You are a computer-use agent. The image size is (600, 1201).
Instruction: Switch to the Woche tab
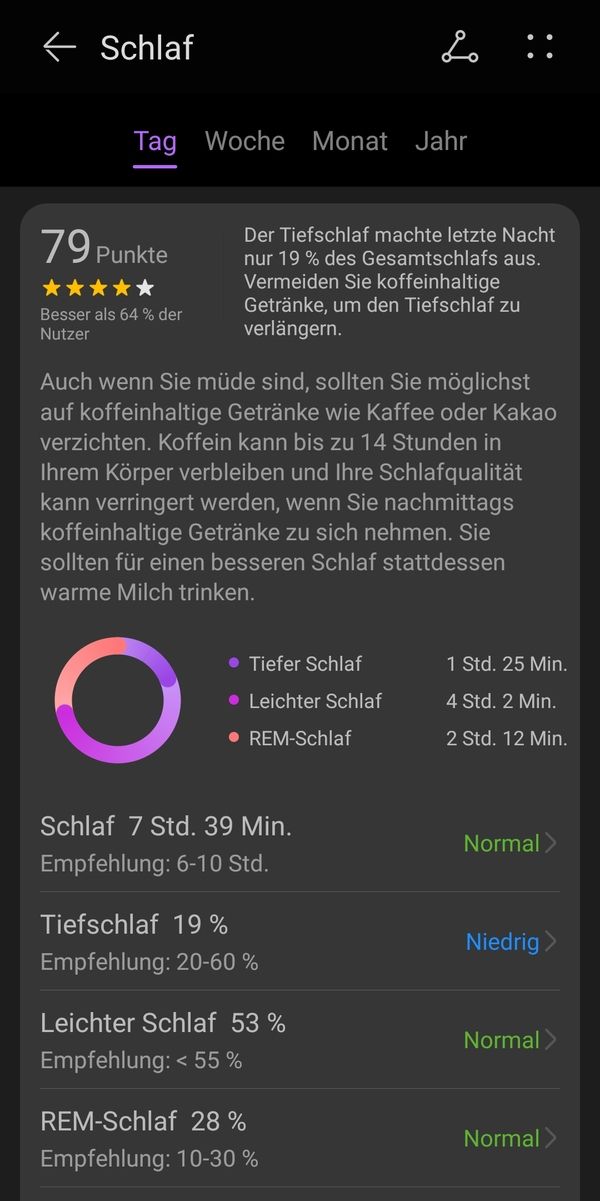245,141
